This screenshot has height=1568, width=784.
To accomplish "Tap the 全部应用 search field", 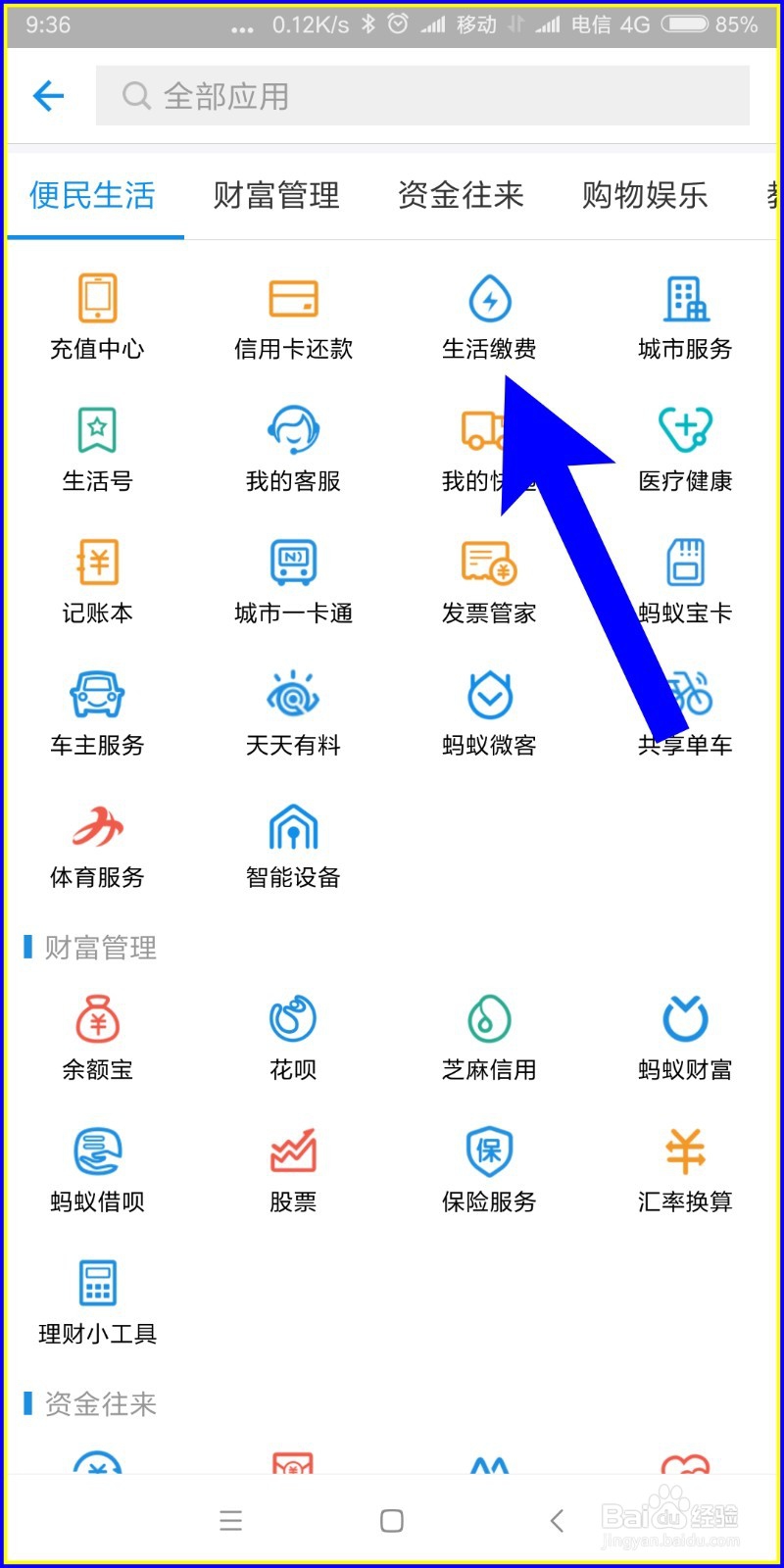I will (421, 95).
